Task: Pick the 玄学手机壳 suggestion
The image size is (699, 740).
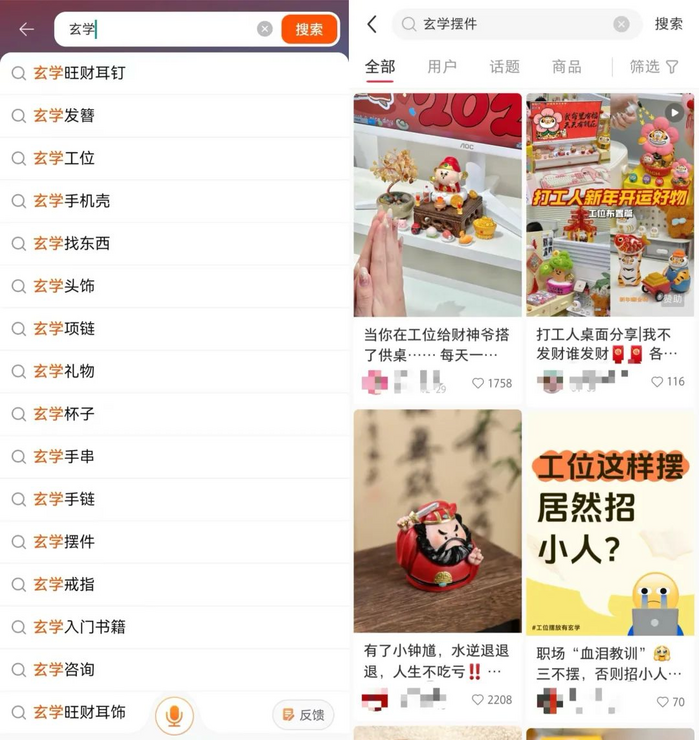Action: click(72, 201)
